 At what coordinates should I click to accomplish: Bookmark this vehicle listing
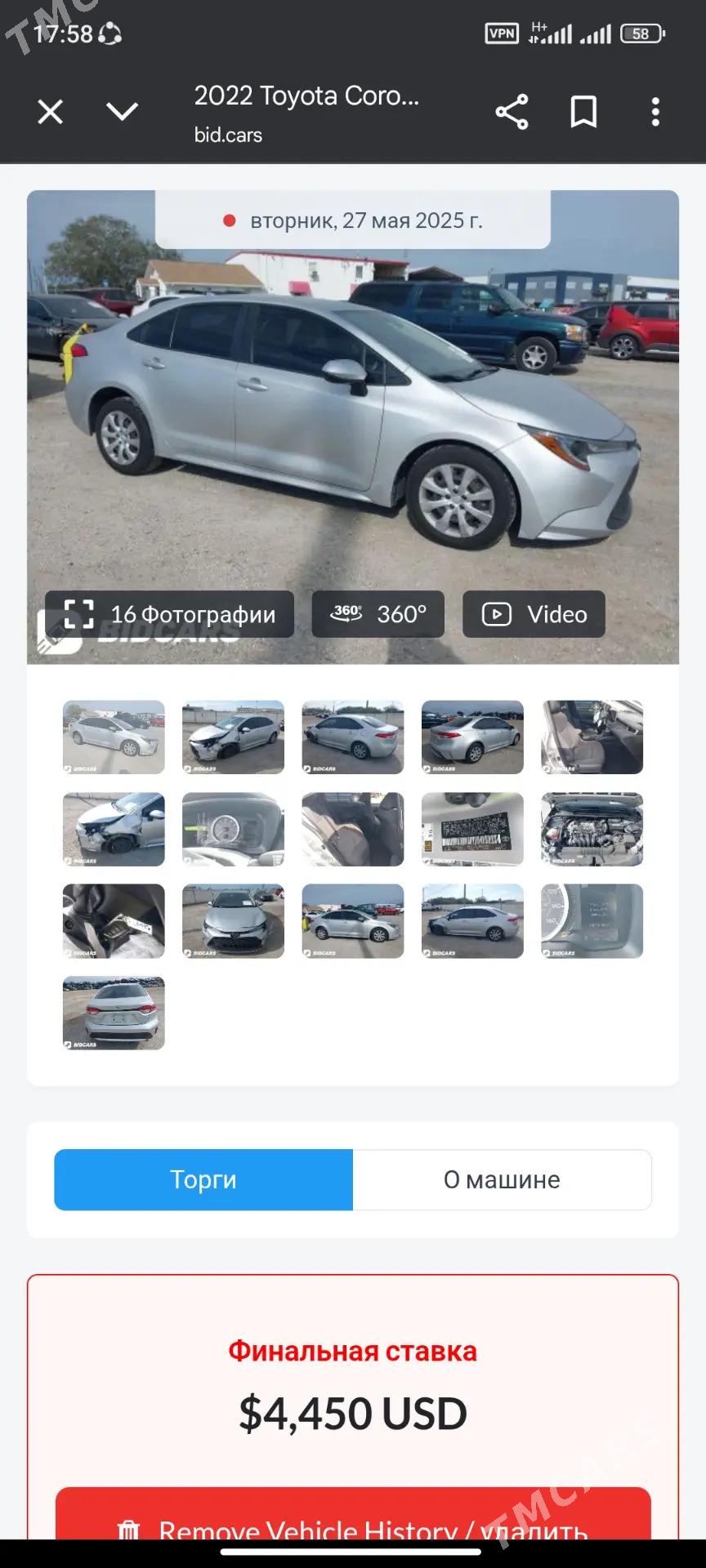(583, 113)
